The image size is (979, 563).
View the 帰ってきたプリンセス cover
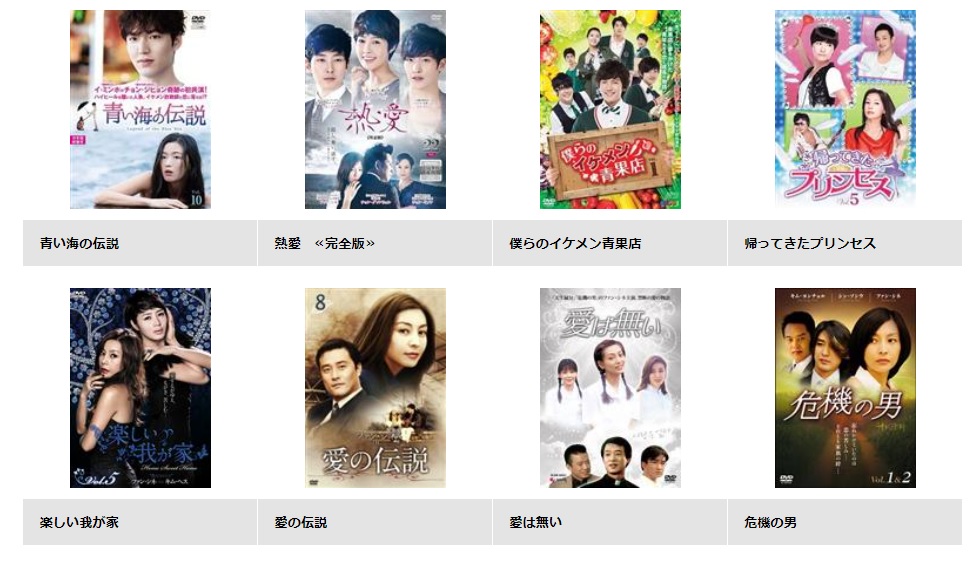pos(845,109)
